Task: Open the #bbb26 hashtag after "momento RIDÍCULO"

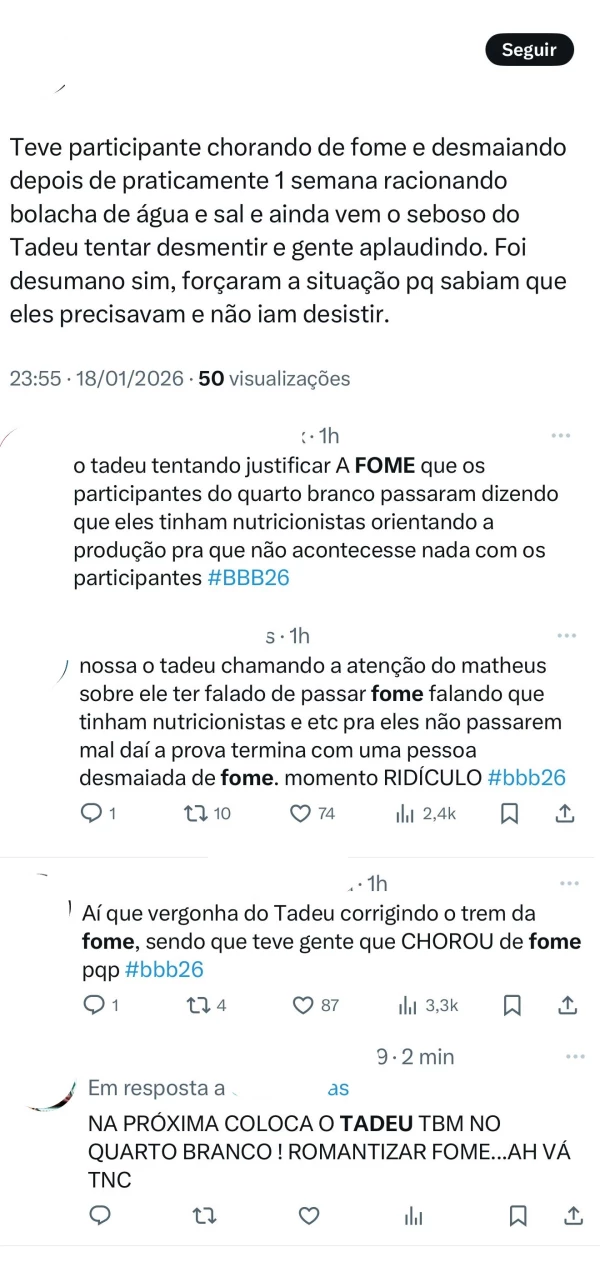Action: click(526, 777)
